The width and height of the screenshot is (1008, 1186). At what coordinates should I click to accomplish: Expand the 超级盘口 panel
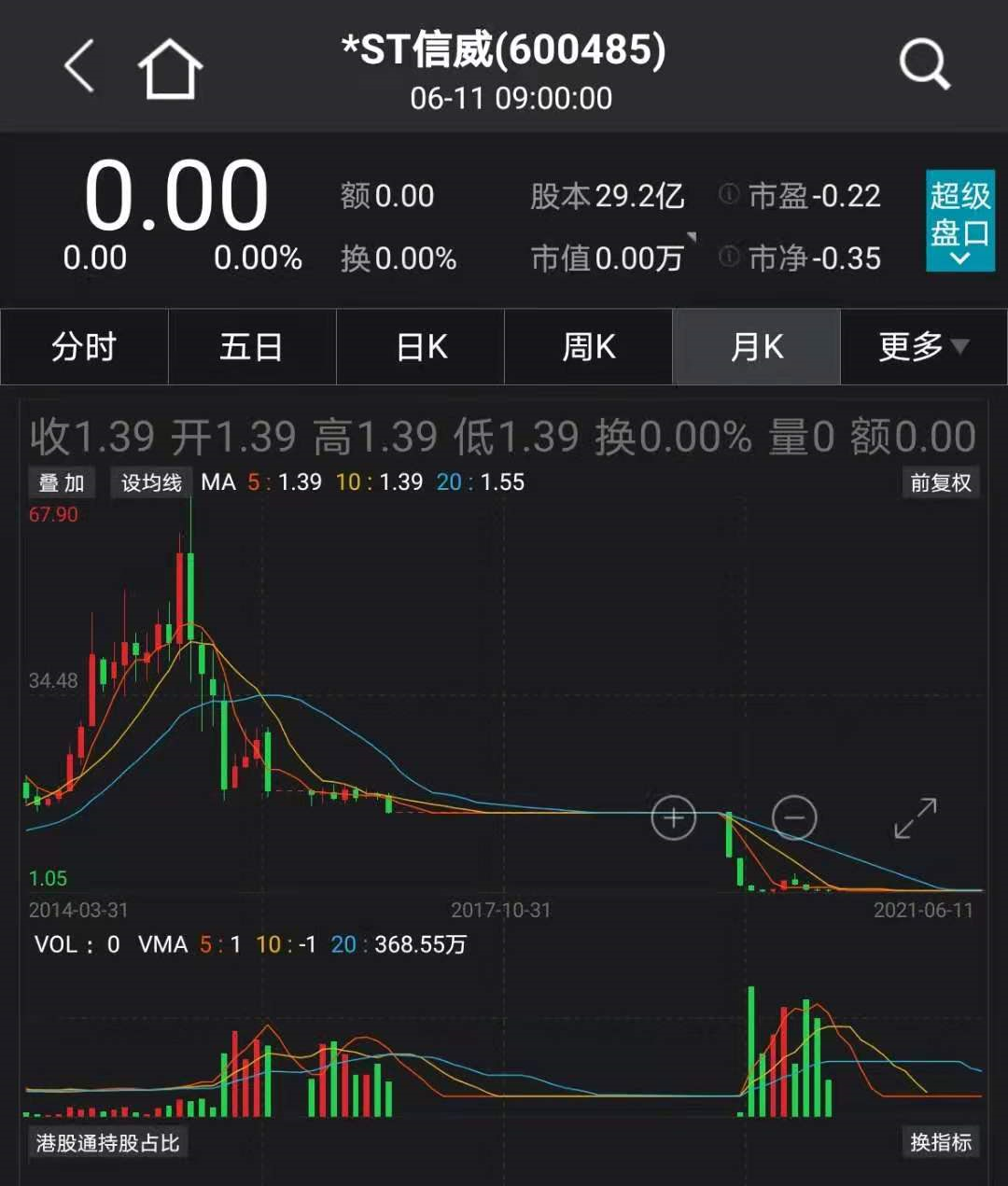[x=959, y=221]
